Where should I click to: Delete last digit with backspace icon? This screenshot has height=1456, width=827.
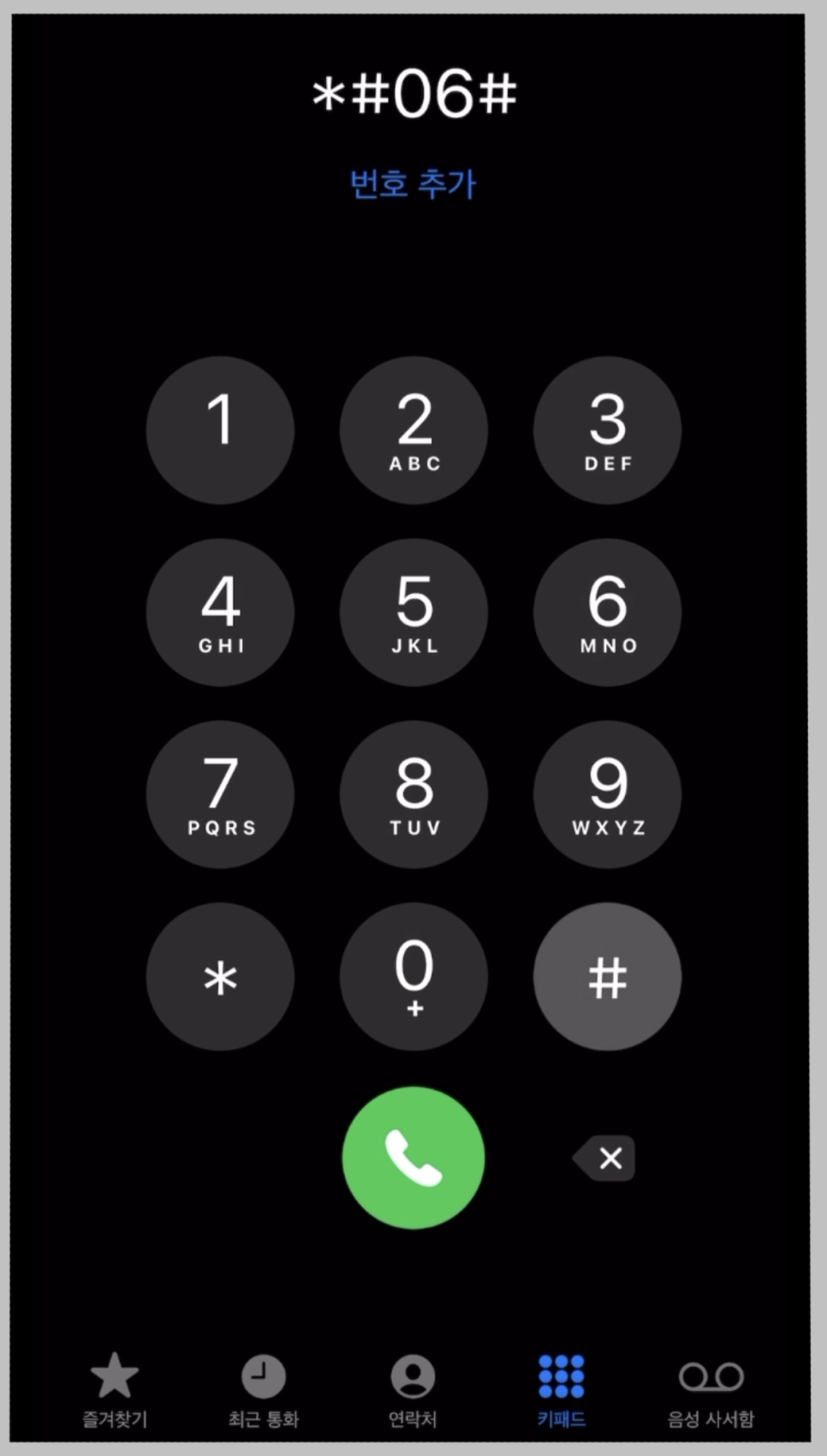click(x=606, y=1158)
